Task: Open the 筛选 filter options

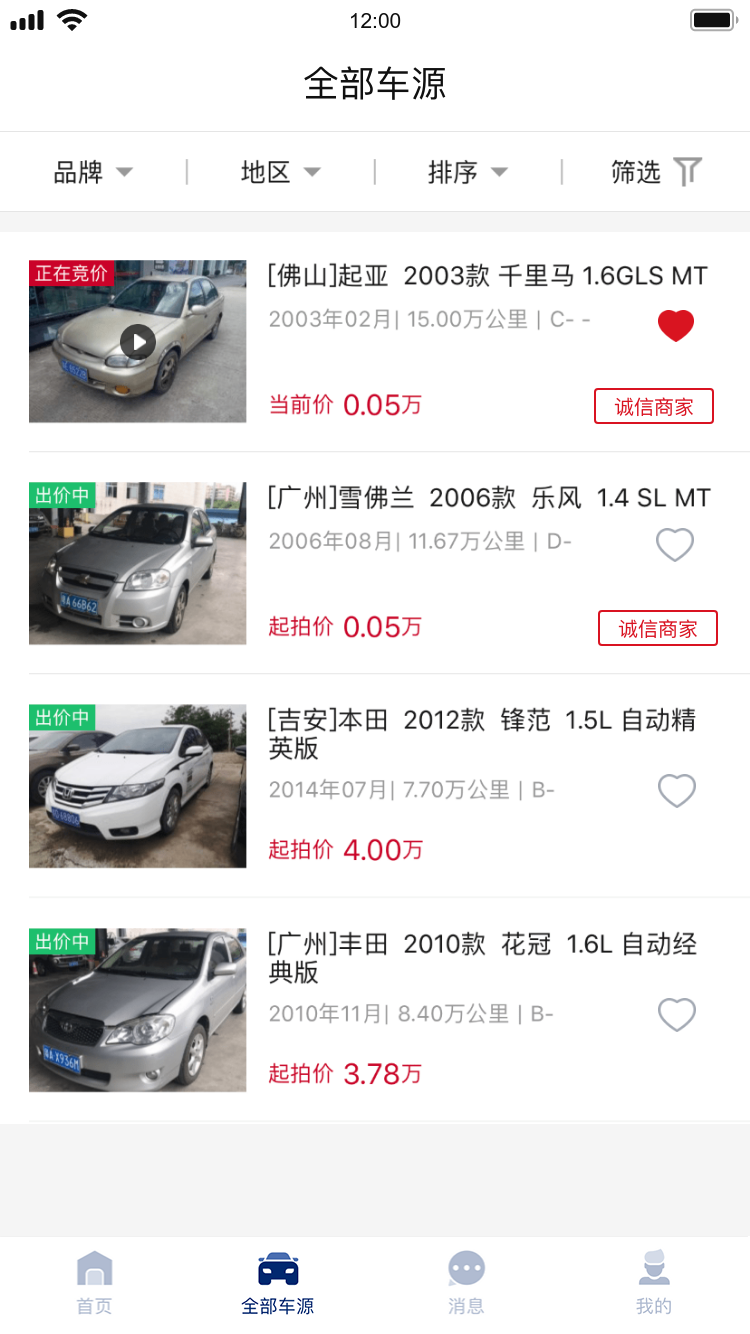Action: point(656,172)
